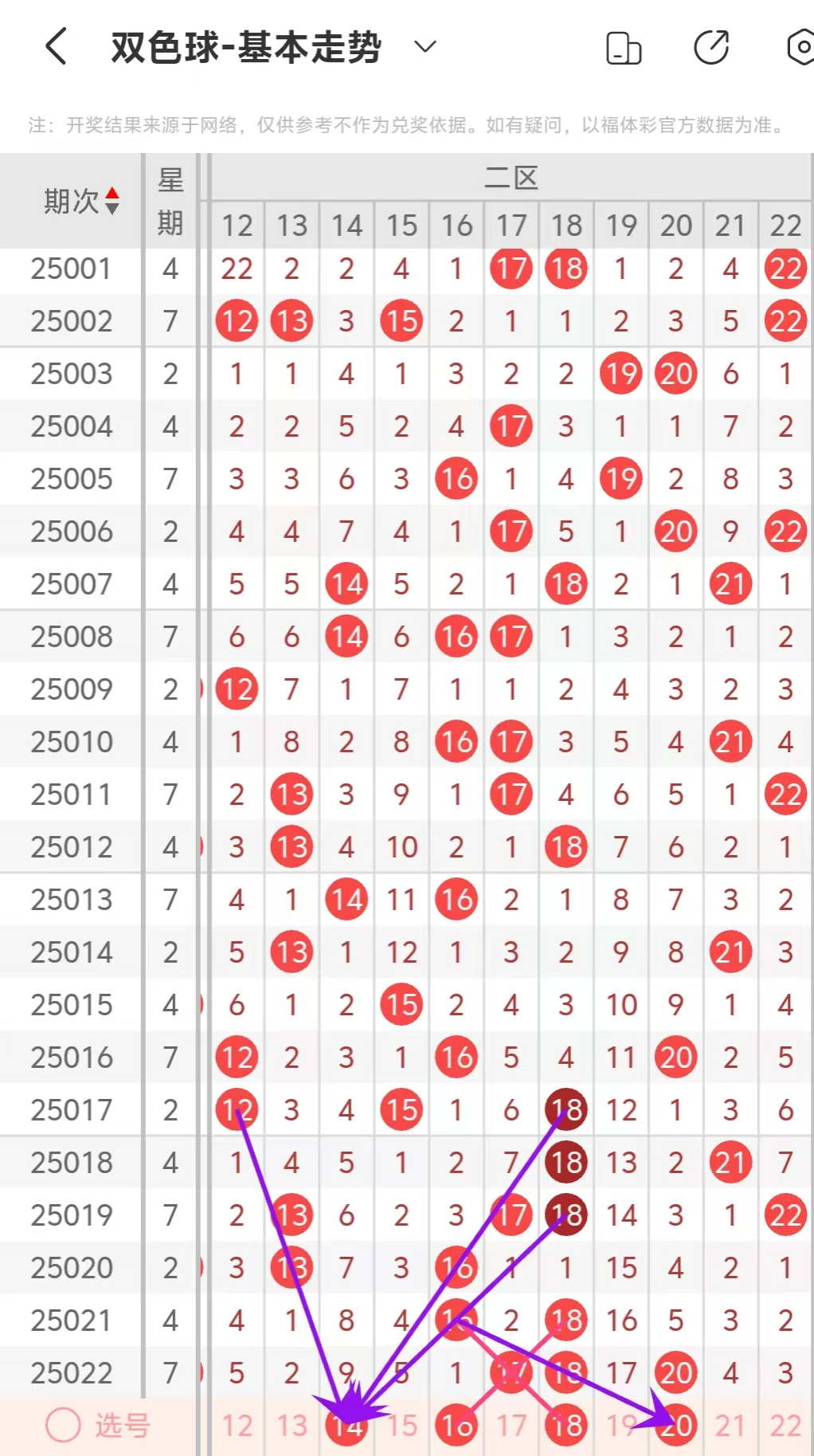
Task: Select number 17 in the 选号 row
Action: click(x=511, y=1426)
